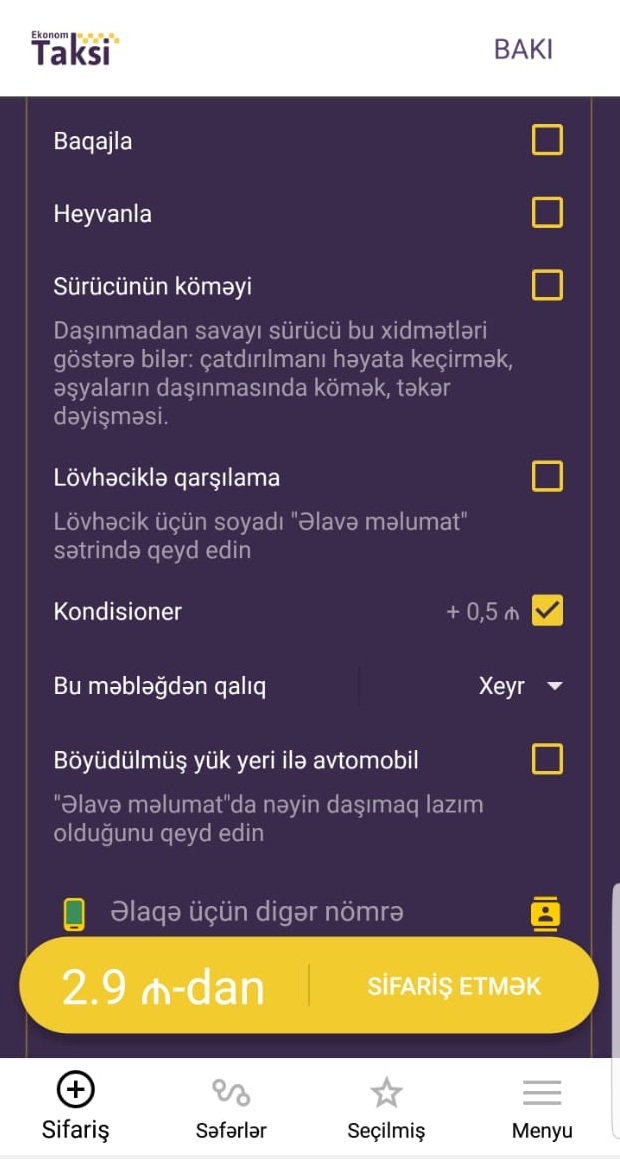
Task: Open the Səfərlər tab
Action: [231, 1107]
